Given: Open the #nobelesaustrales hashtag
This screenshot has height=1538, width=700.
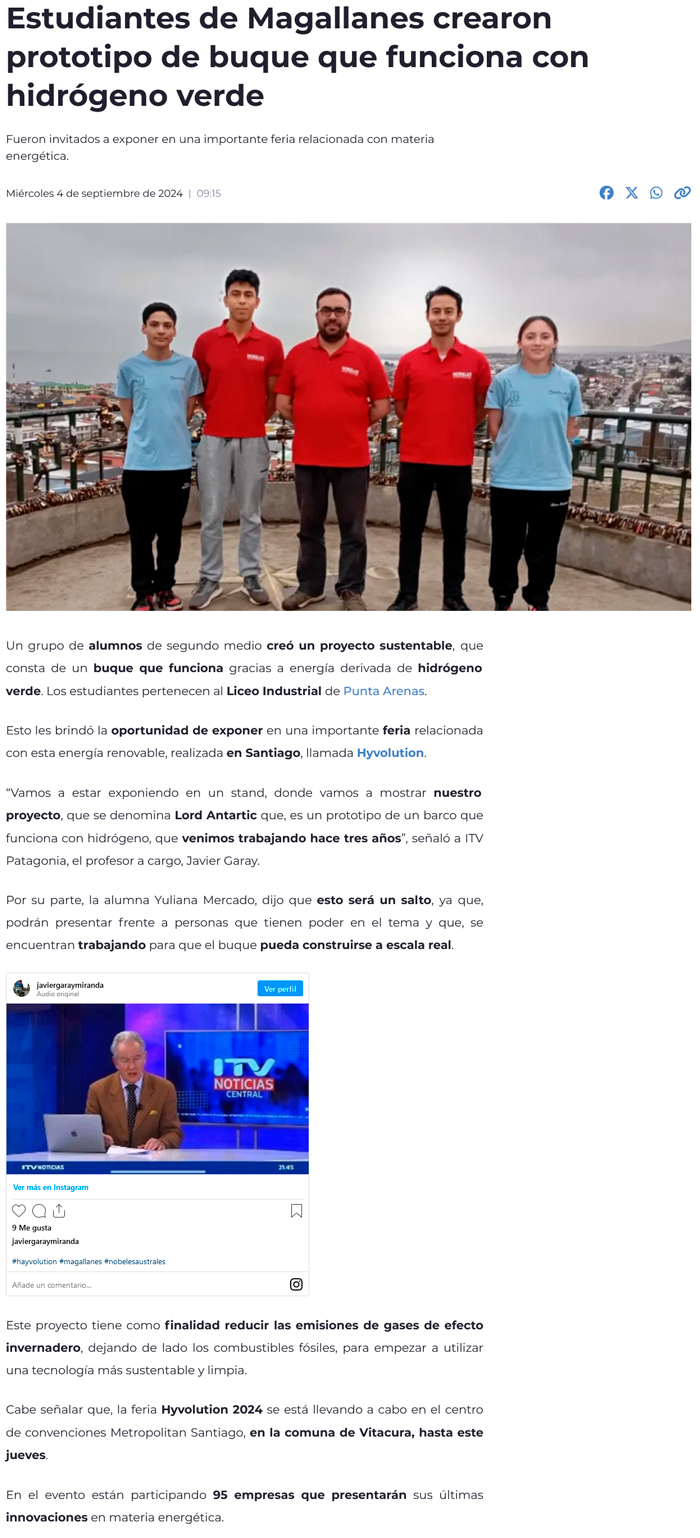Looking at the screenshot, I should pyautogui.click(x=134, y=1261).
